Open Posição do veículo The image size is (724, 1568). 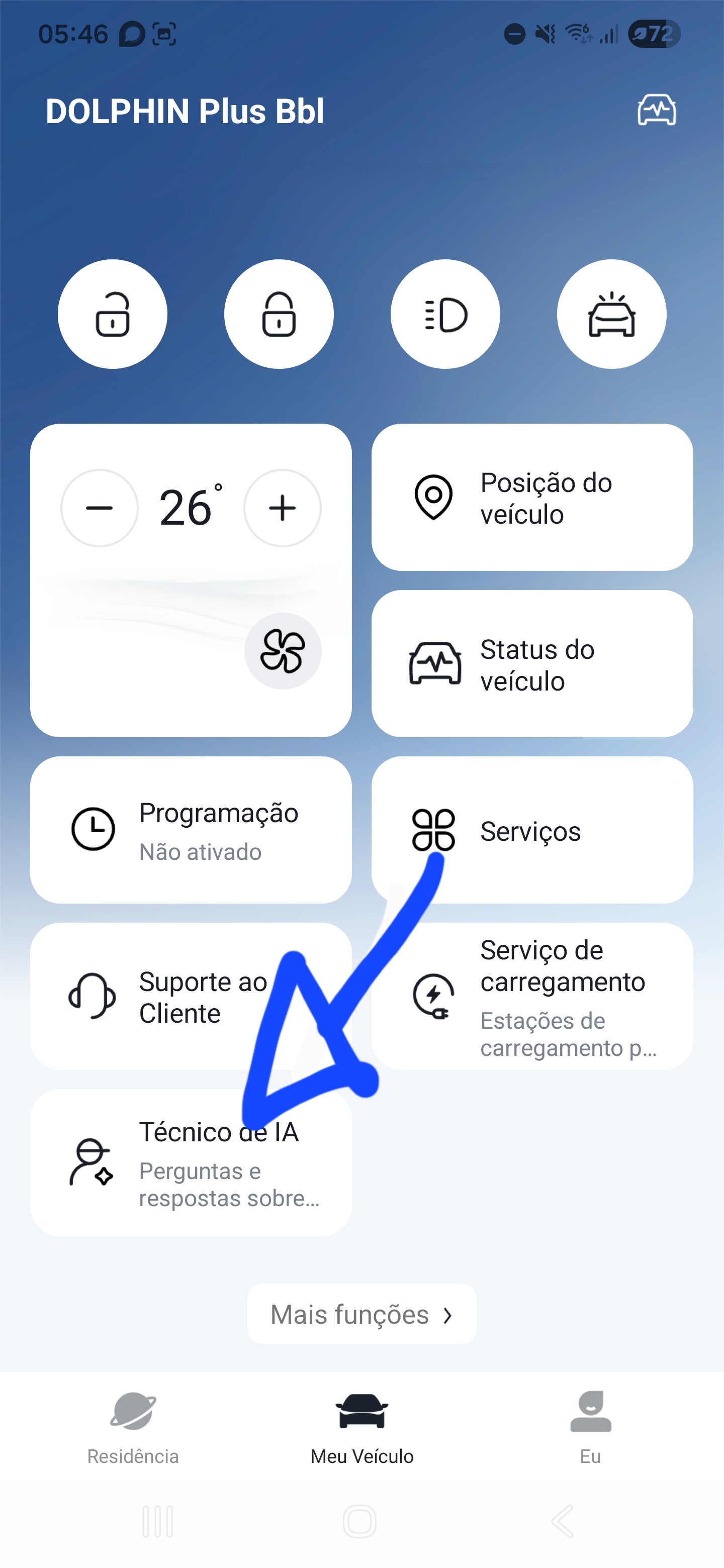click(531, 498)
